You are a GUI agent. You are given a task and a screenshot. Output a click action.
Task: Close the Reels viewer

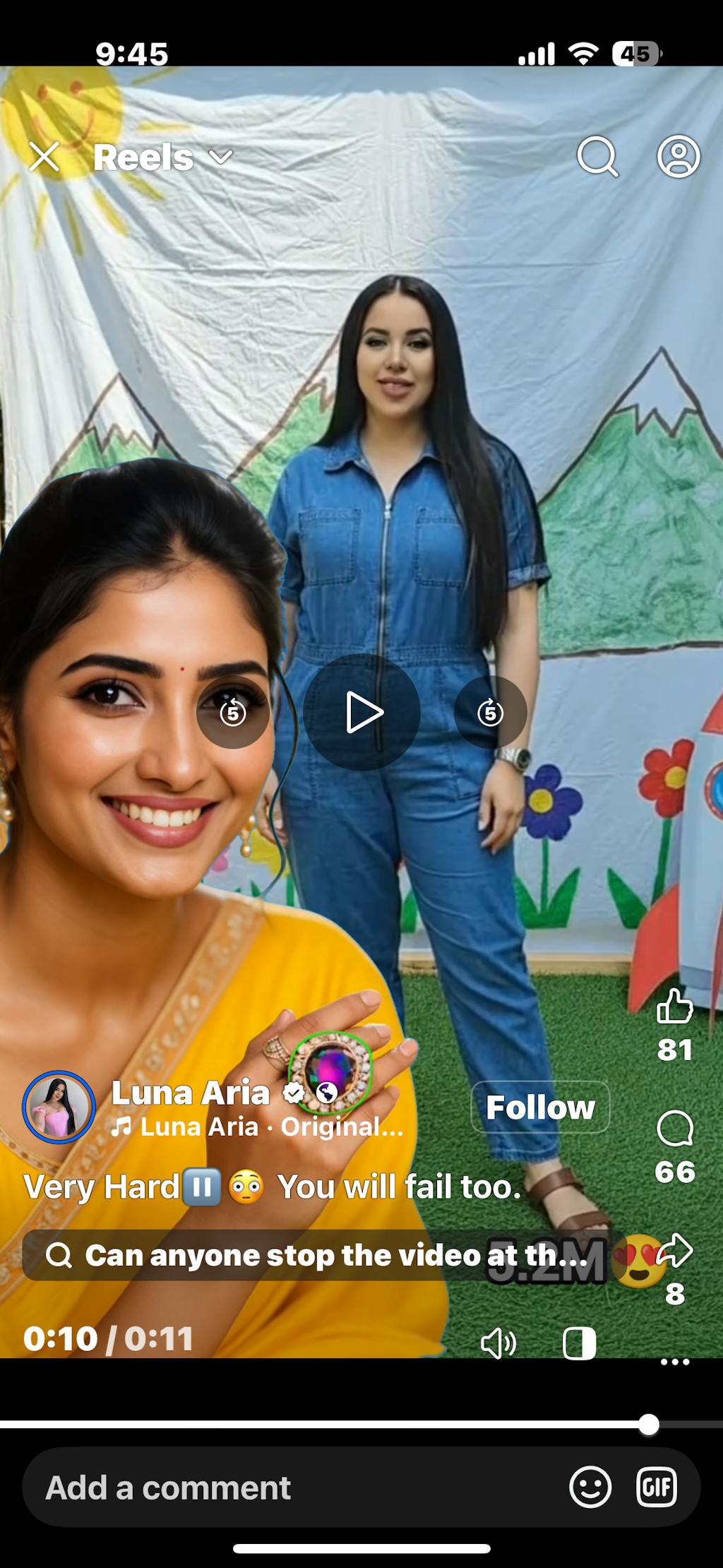click(44, 157)
